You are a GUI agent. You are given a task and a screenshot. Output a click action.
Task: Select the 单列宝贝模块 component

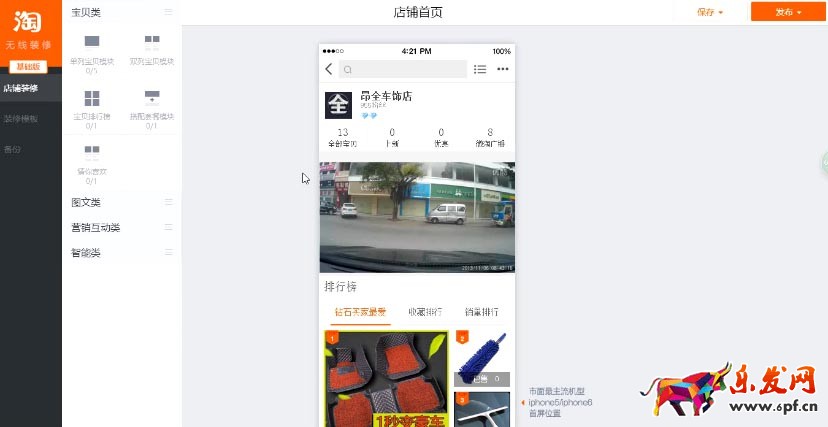click(92, 50)
